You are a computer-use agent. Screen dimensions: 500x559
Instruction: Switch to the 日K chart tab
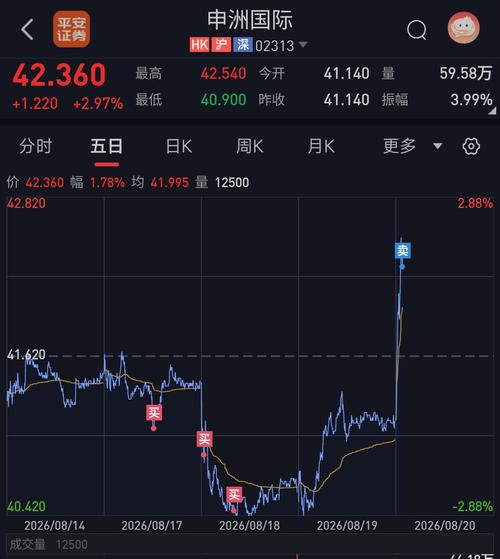pyautogui.click(x=179, y=147)
